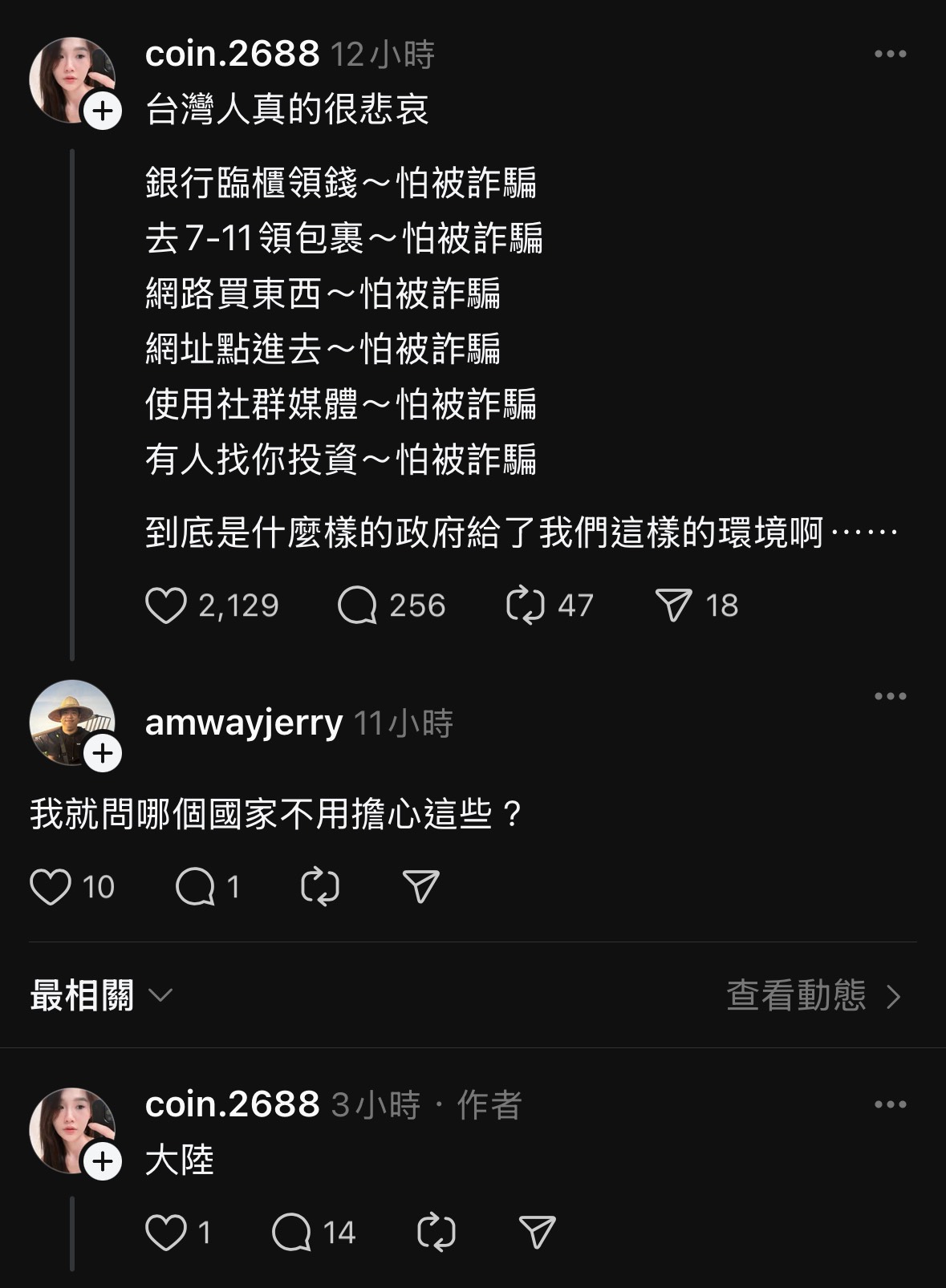Share the post showing 18 shares
Viewport: 946px width, 1288px height.
pos(673,606)
